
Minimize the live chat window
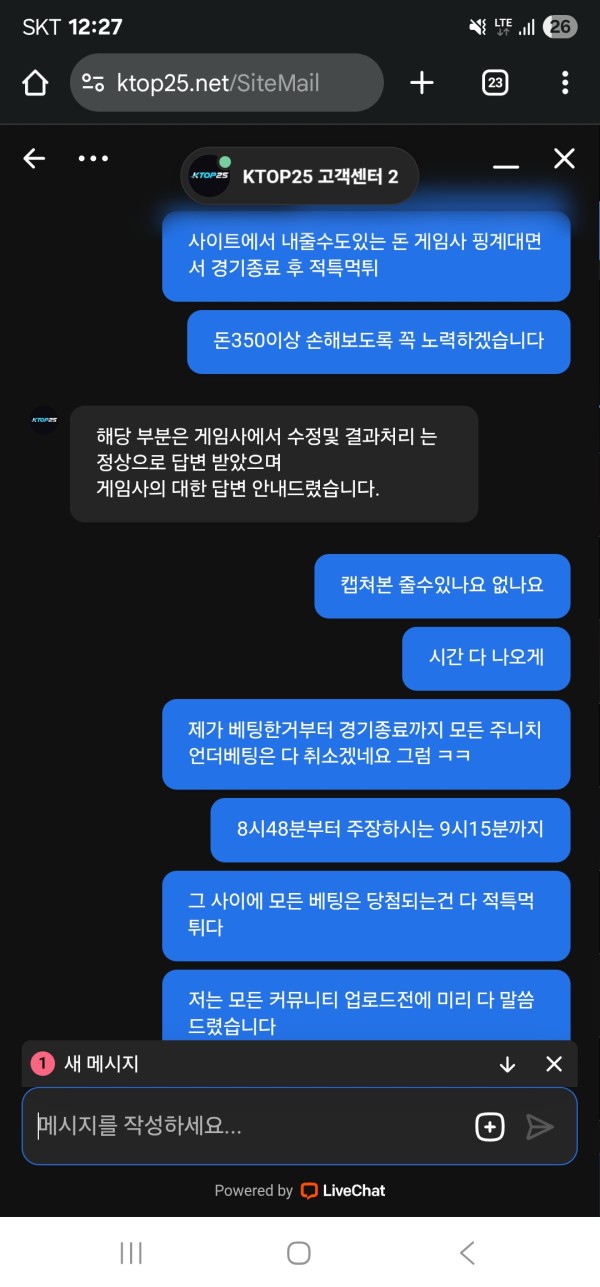pos(506,160)
